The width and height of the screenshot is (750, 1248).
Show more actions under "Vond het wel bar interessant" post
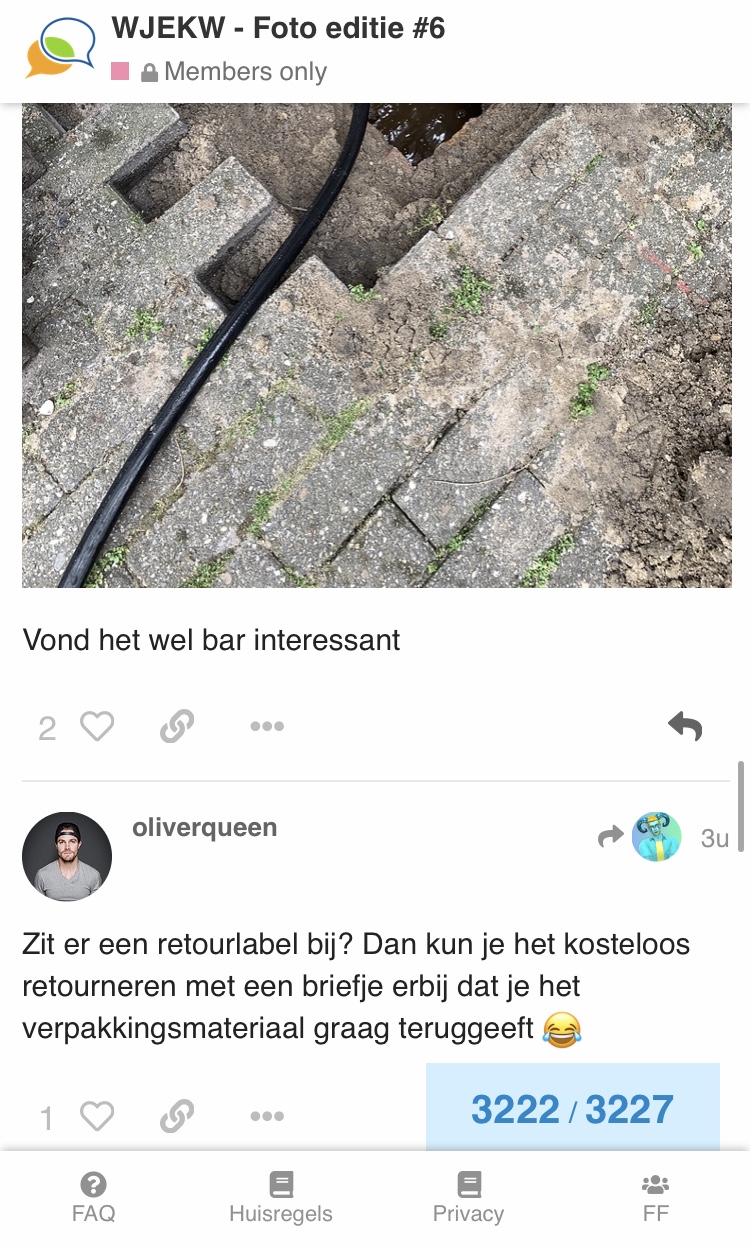[x=267, y=727]
